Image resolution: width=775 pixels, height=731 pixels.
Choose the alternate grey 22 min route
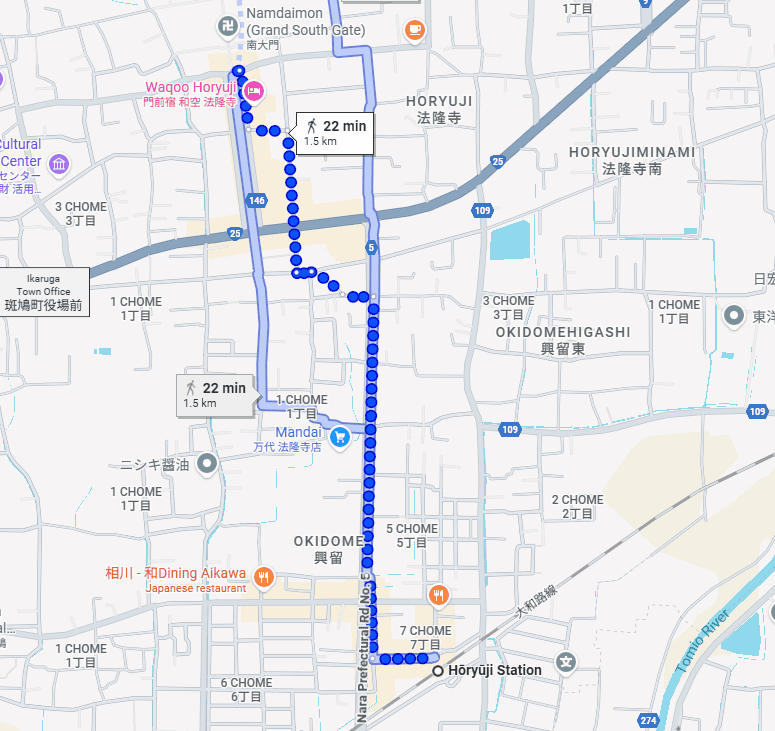(x=214, y=395)
